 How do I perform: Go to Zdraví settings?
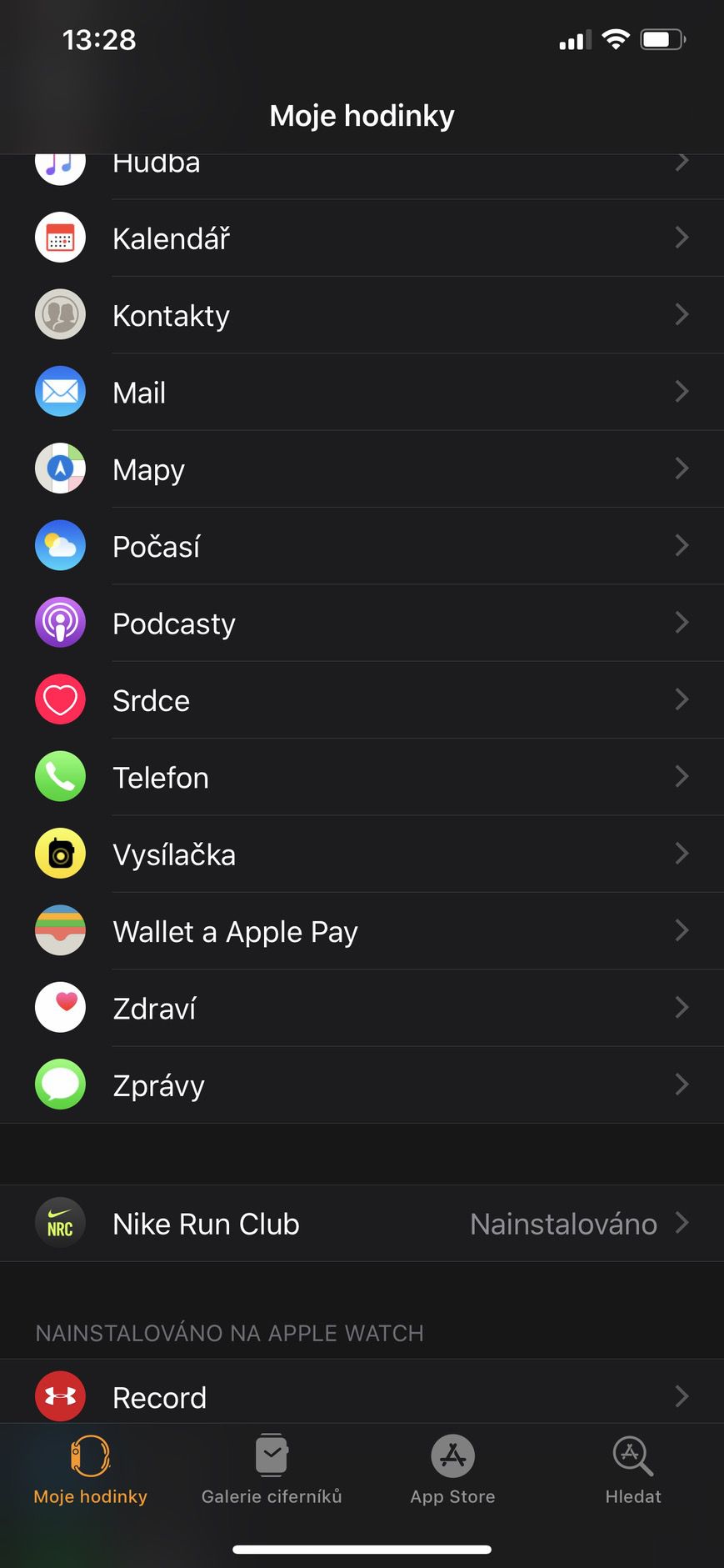click(362, 1008)
